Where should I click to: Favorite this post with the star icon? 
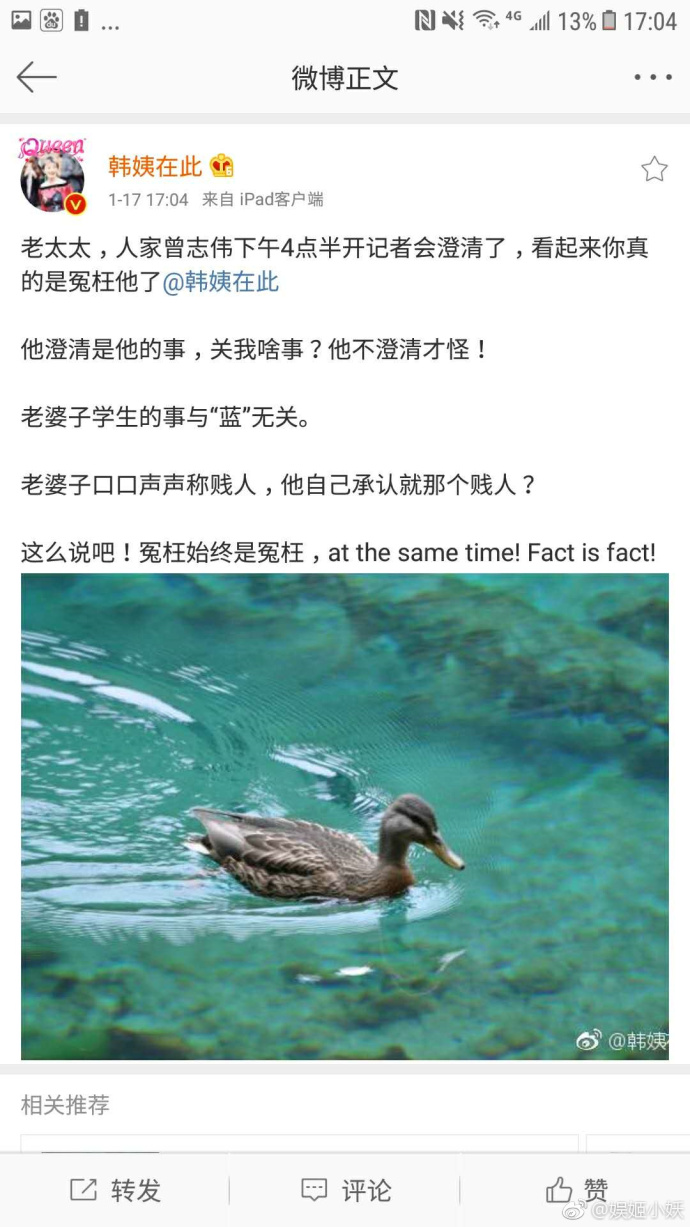pos(654,169)
